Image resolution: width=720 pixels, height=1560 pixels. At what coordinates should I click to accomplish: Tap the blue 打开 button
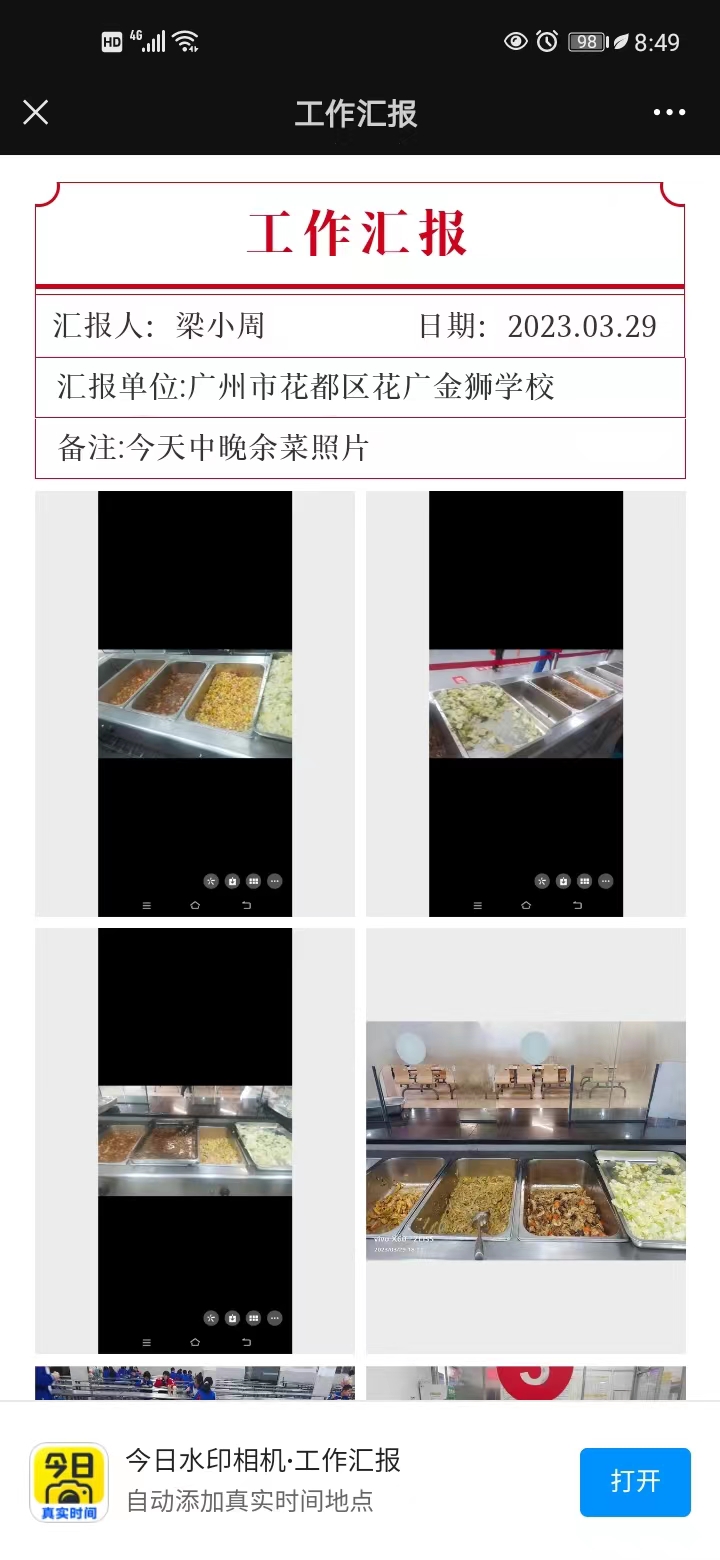coord(635,1481)
